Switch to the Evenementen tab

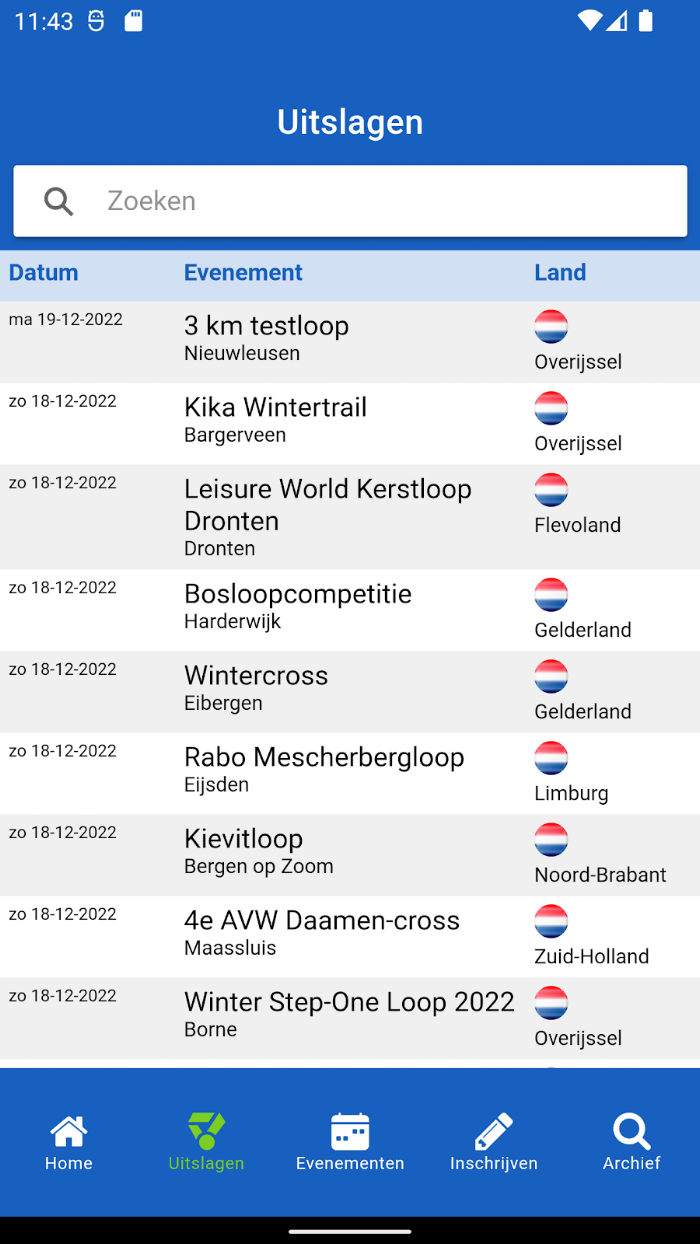pos(350,1142)
